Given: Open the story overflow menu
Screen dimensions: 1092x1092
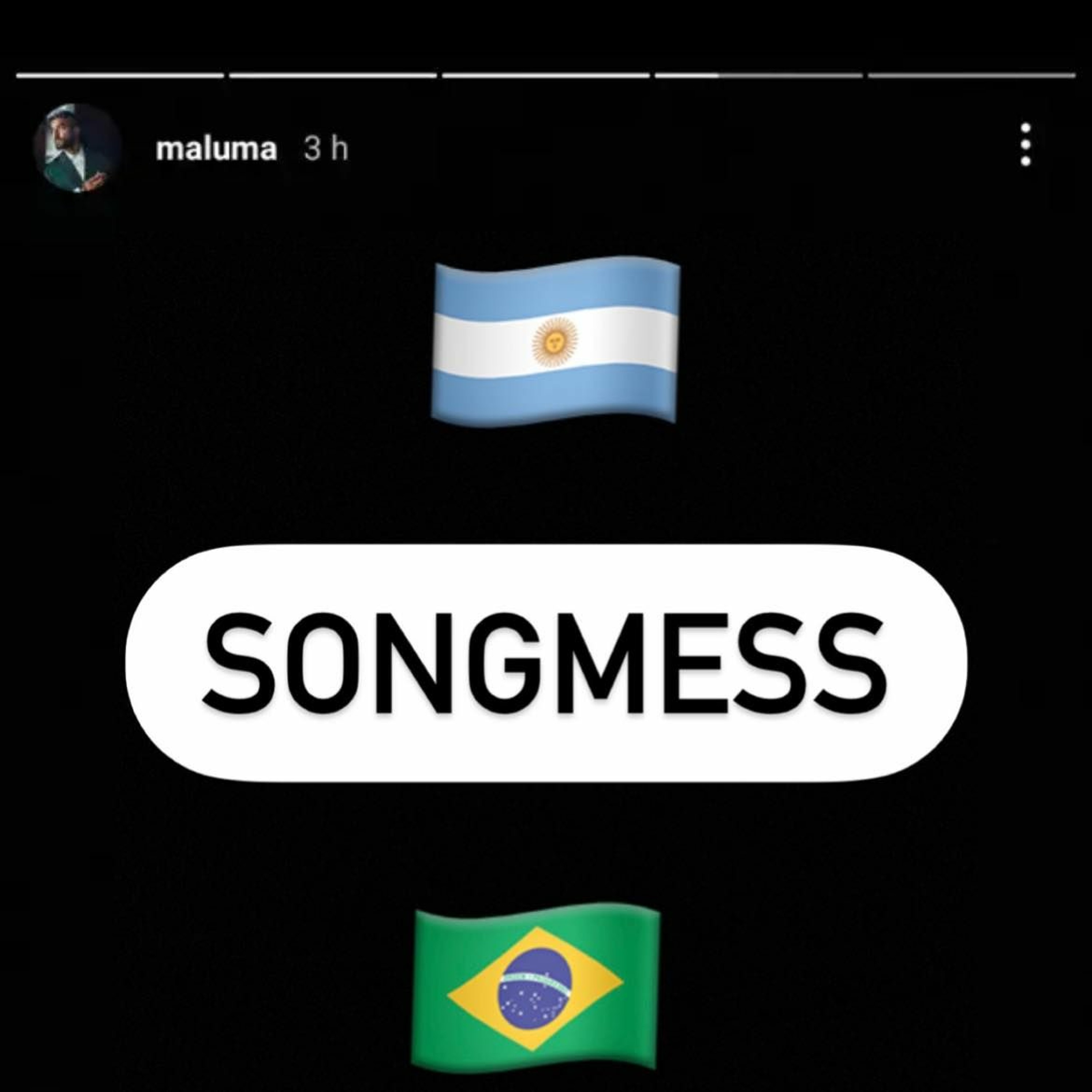Looking at the screenshot, I should tap(1025, 145).
